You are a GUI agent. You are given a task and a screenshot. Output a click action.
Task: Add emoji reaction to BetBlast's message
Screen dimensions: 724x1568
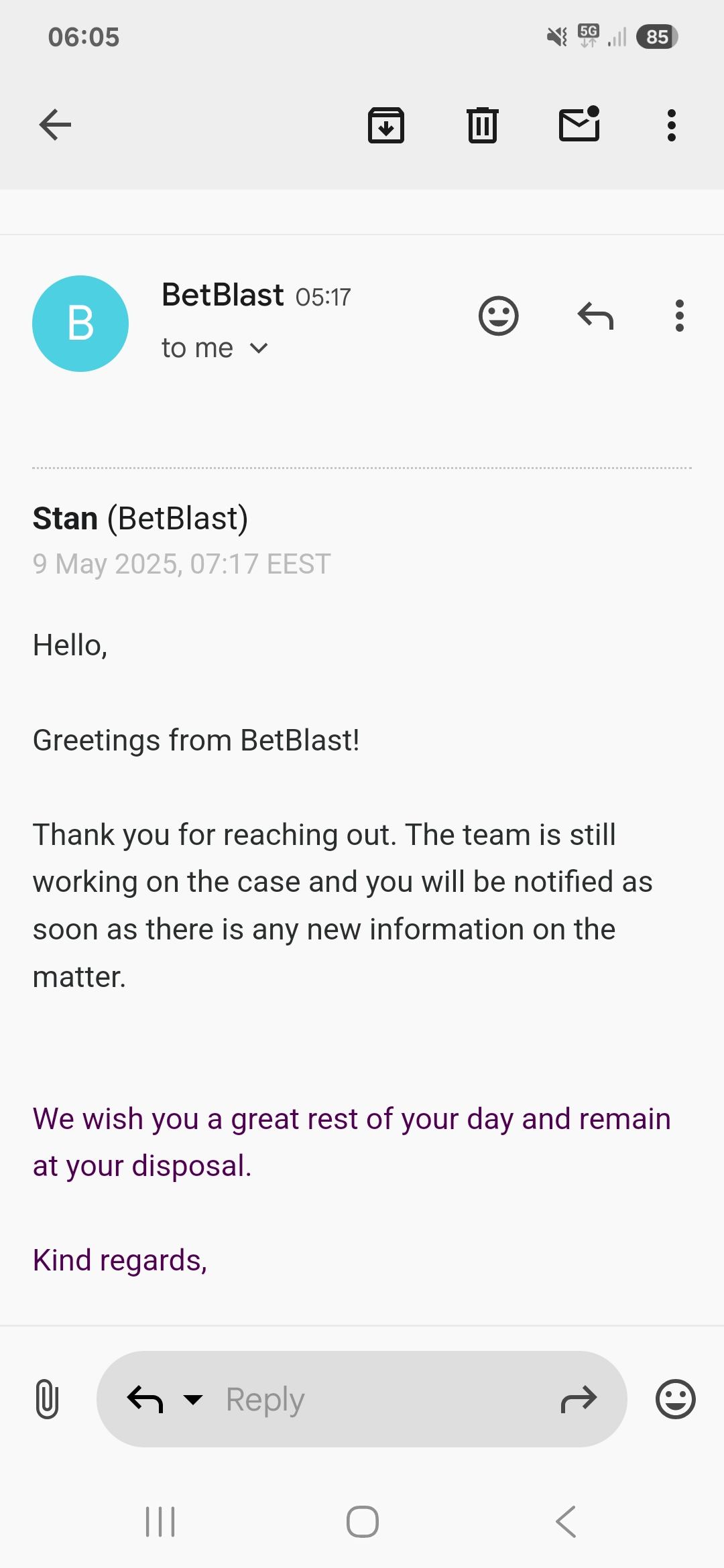[499, 316]
